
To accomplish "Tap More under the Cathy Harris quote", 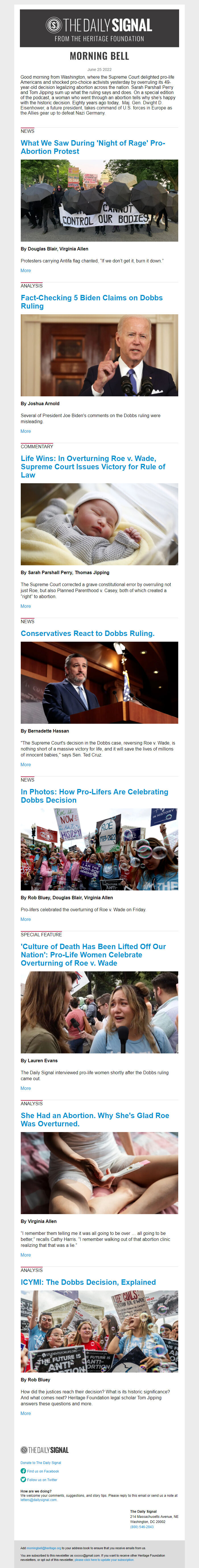I will (26, 1238).
